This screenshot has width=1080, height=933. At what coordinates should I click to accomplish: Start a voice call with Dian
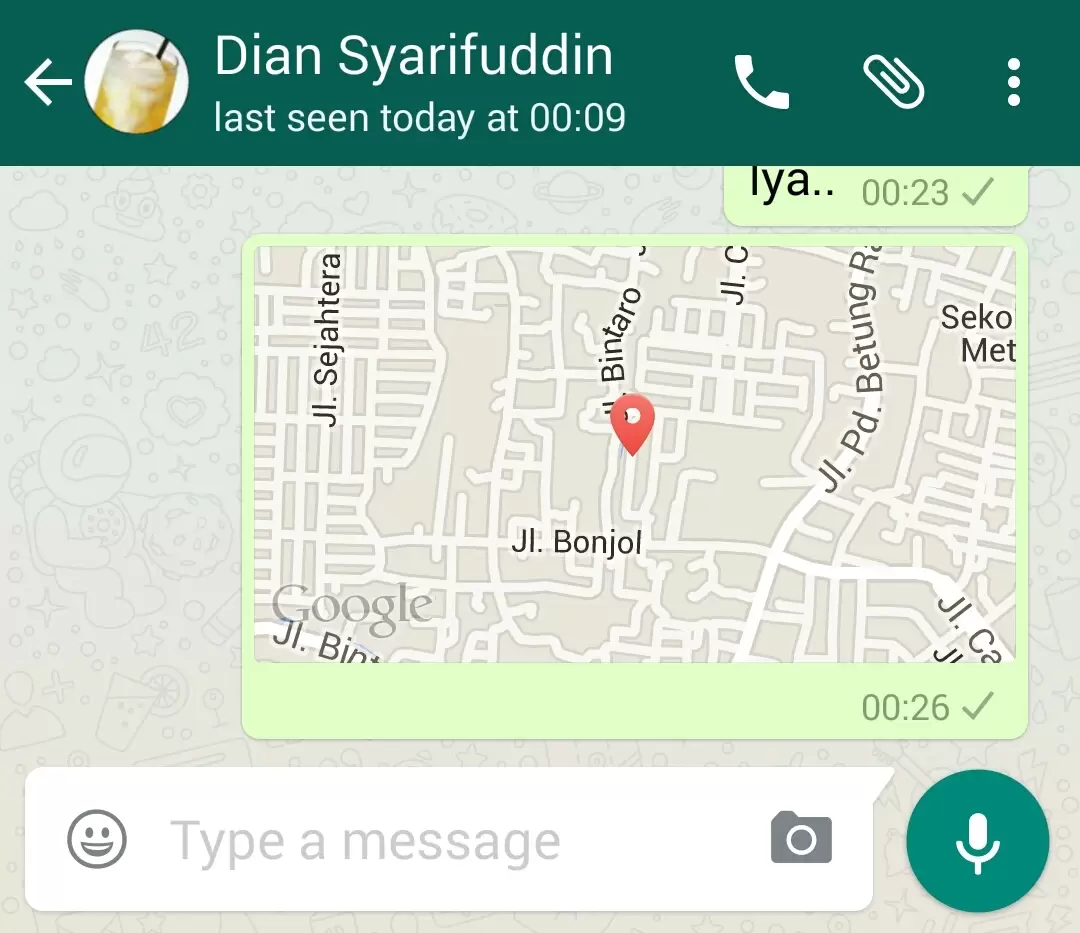point(762,82)
